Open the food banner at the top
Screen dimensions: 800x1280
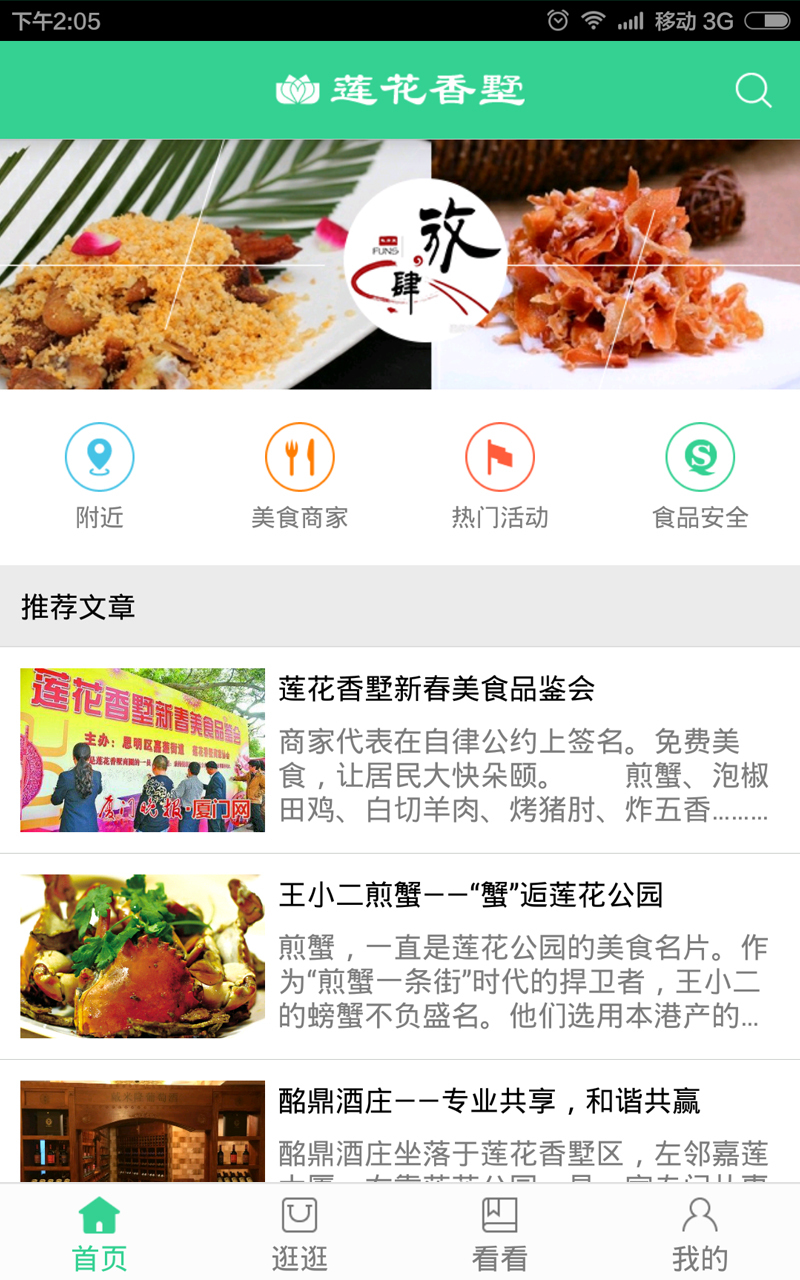click(400, 264)
